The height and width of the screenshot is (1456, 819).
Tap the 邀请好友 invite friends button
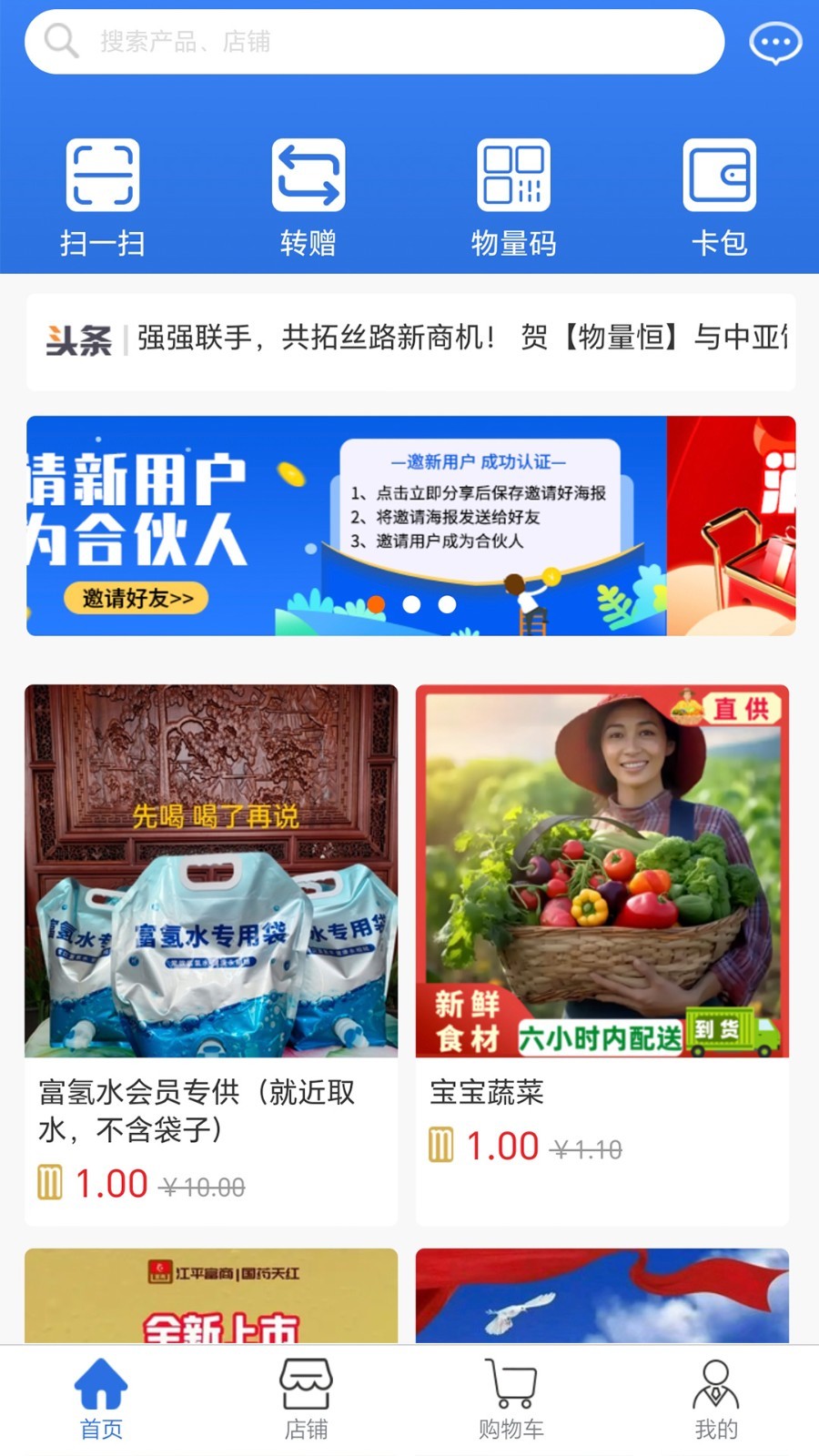[134, 598]
